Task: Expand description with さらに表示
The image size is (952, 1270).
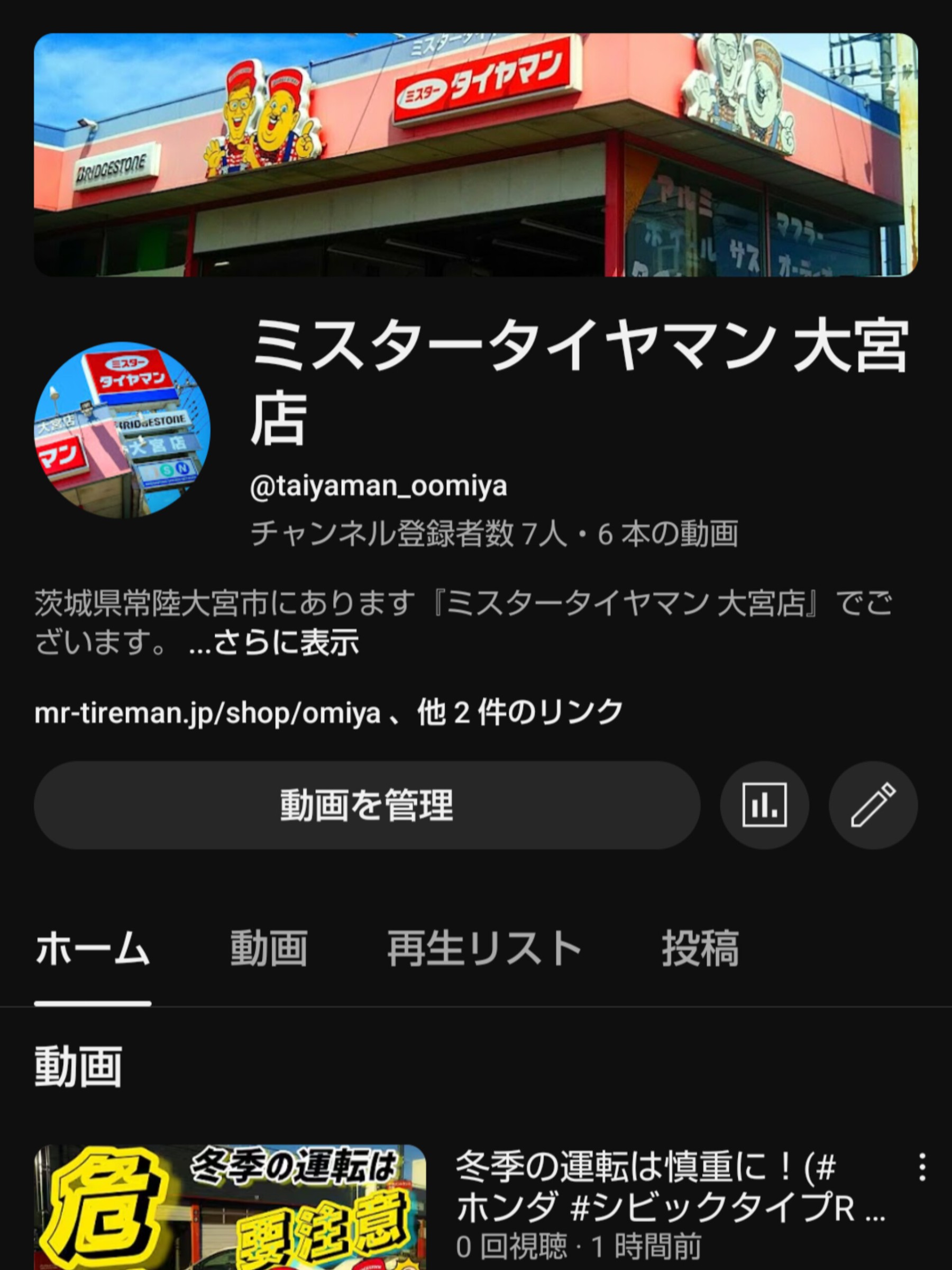Action: (x=274, y=642)
